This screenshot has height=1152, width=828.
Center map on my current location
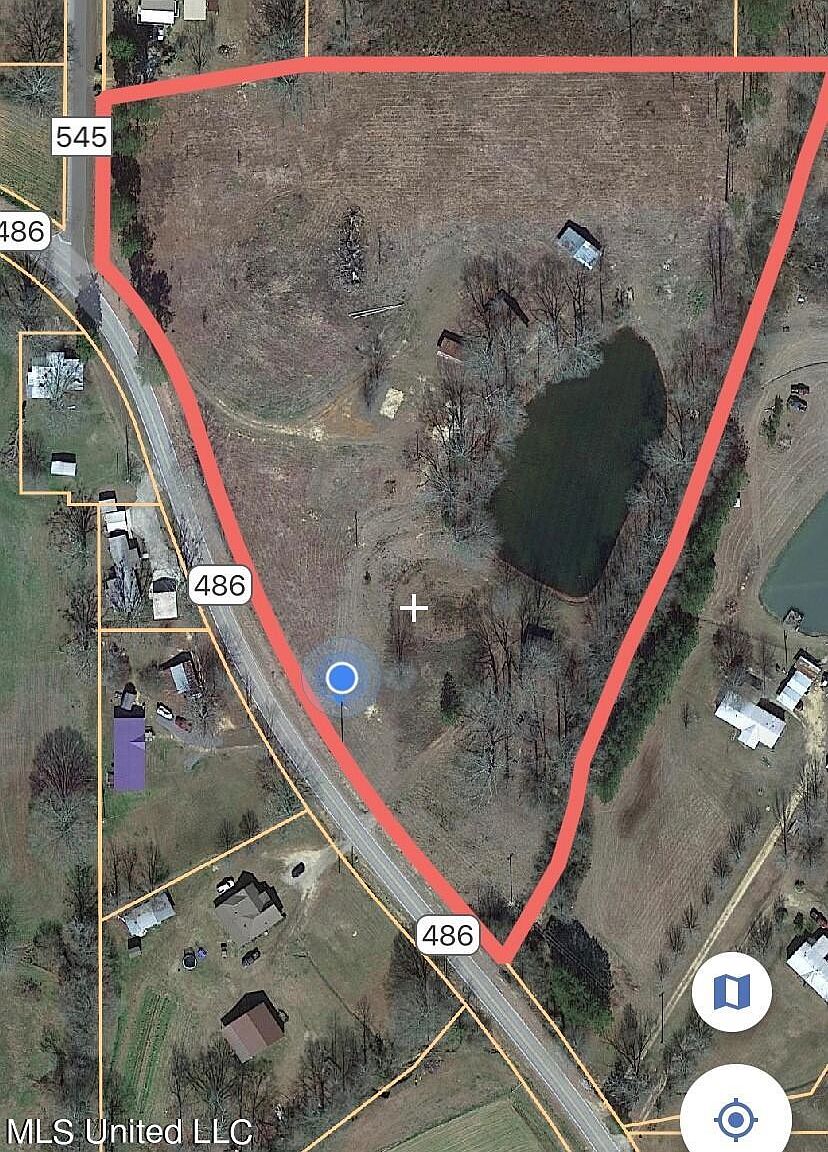click(x=735, y=1117)
